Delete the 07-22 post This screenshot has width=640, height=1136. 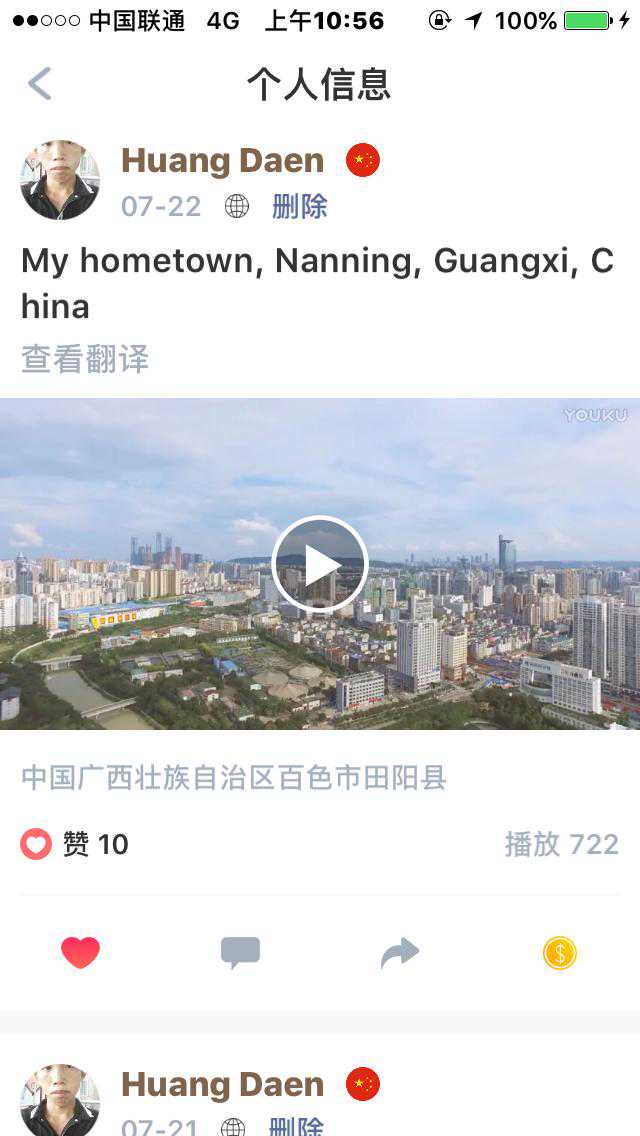pos(299,206)
